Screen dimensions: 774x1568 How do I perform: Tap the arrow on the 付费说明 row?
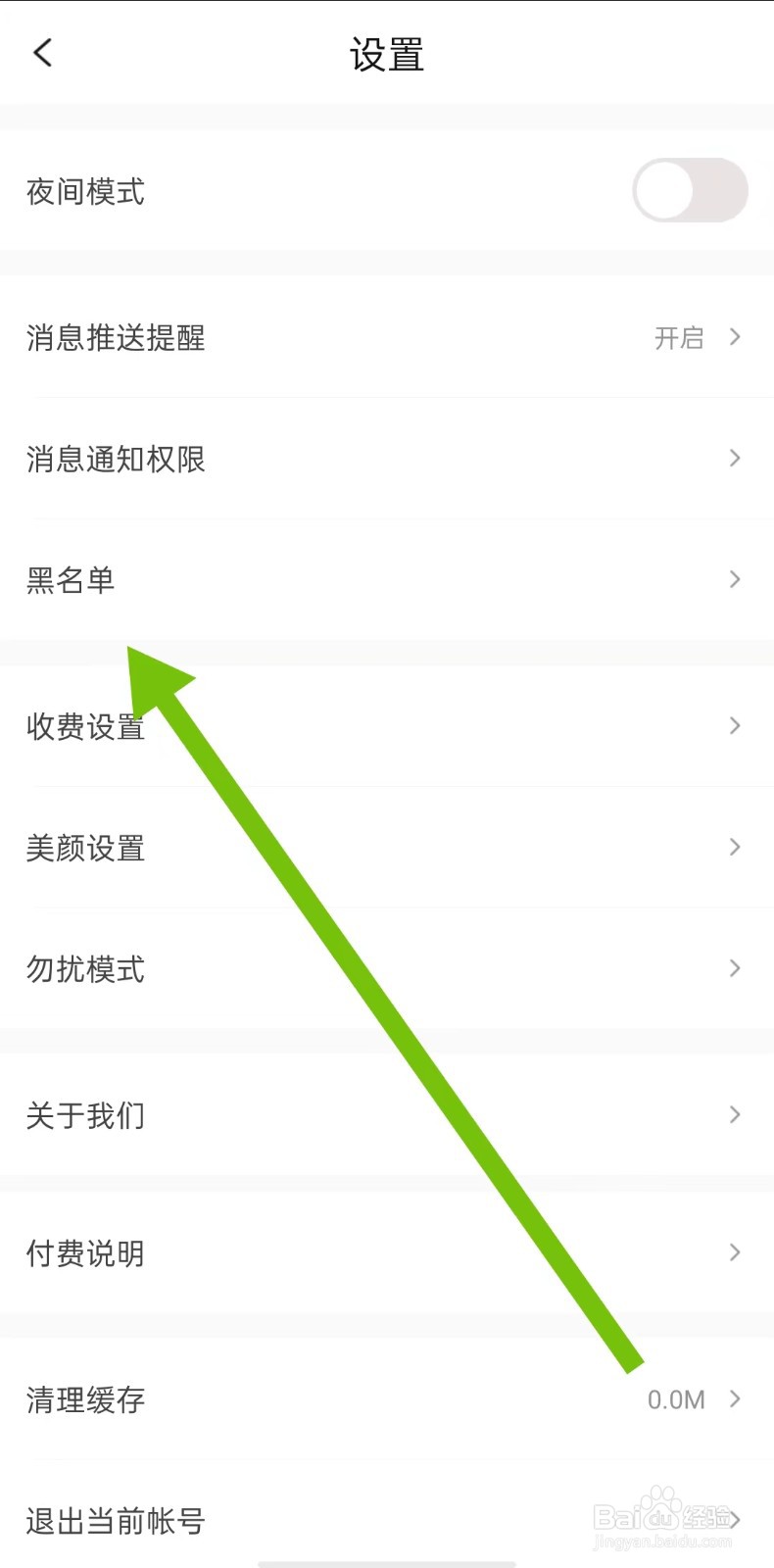pyautogui.click(x=735, y=1251)
